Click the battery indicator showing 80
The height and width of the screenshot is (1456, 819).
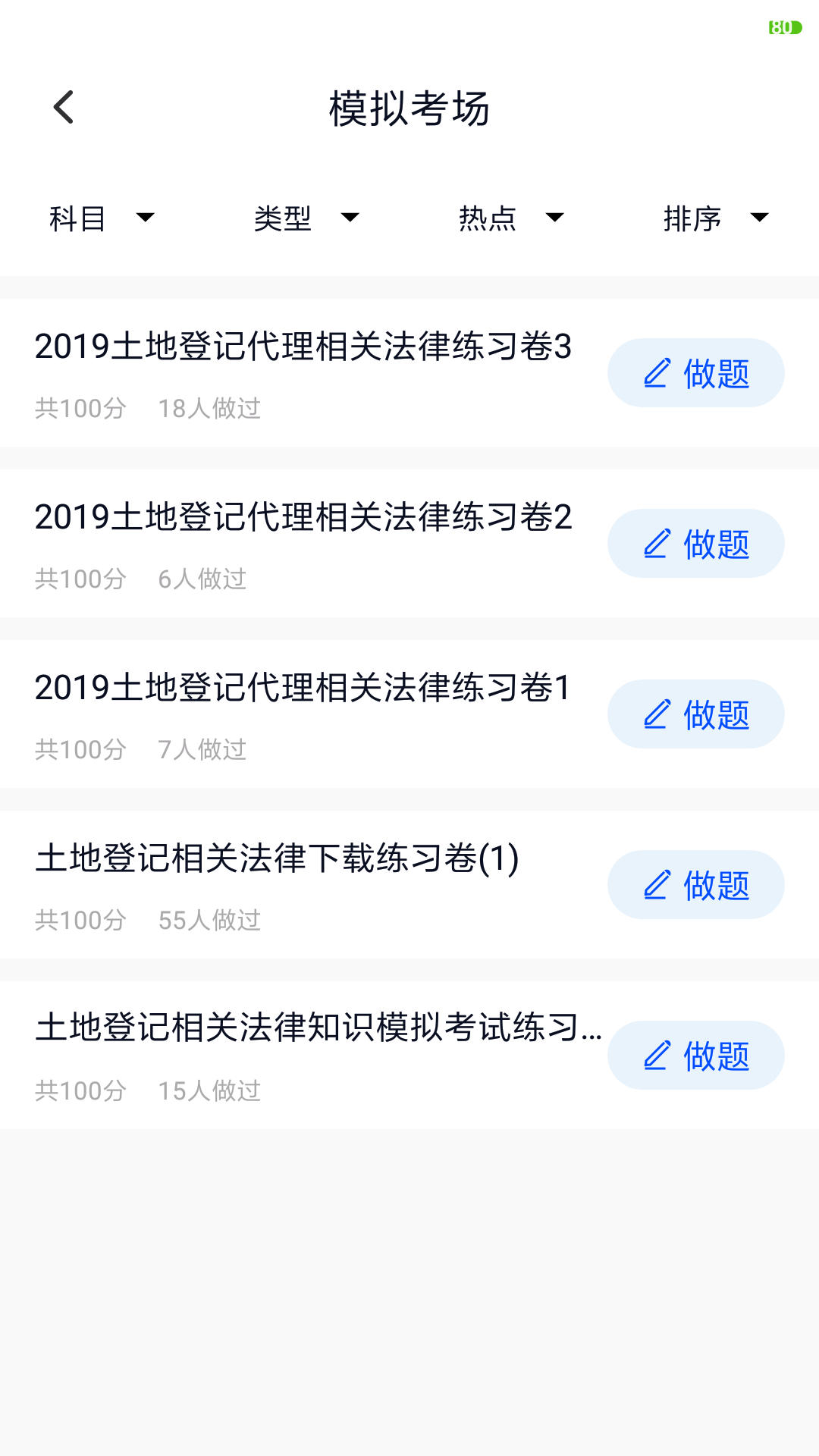coord(784,27)
